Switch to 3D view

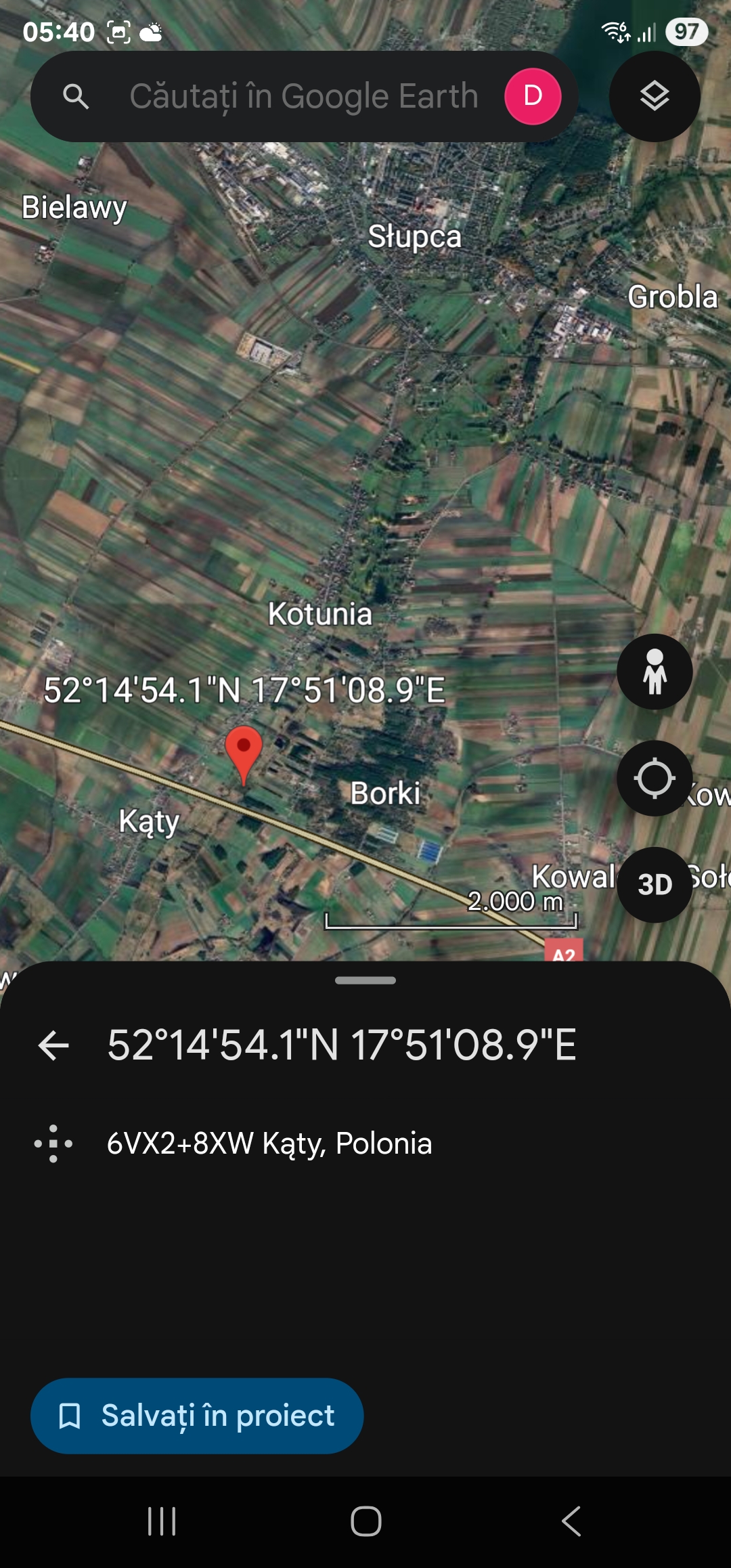click(x=655, y=884)
